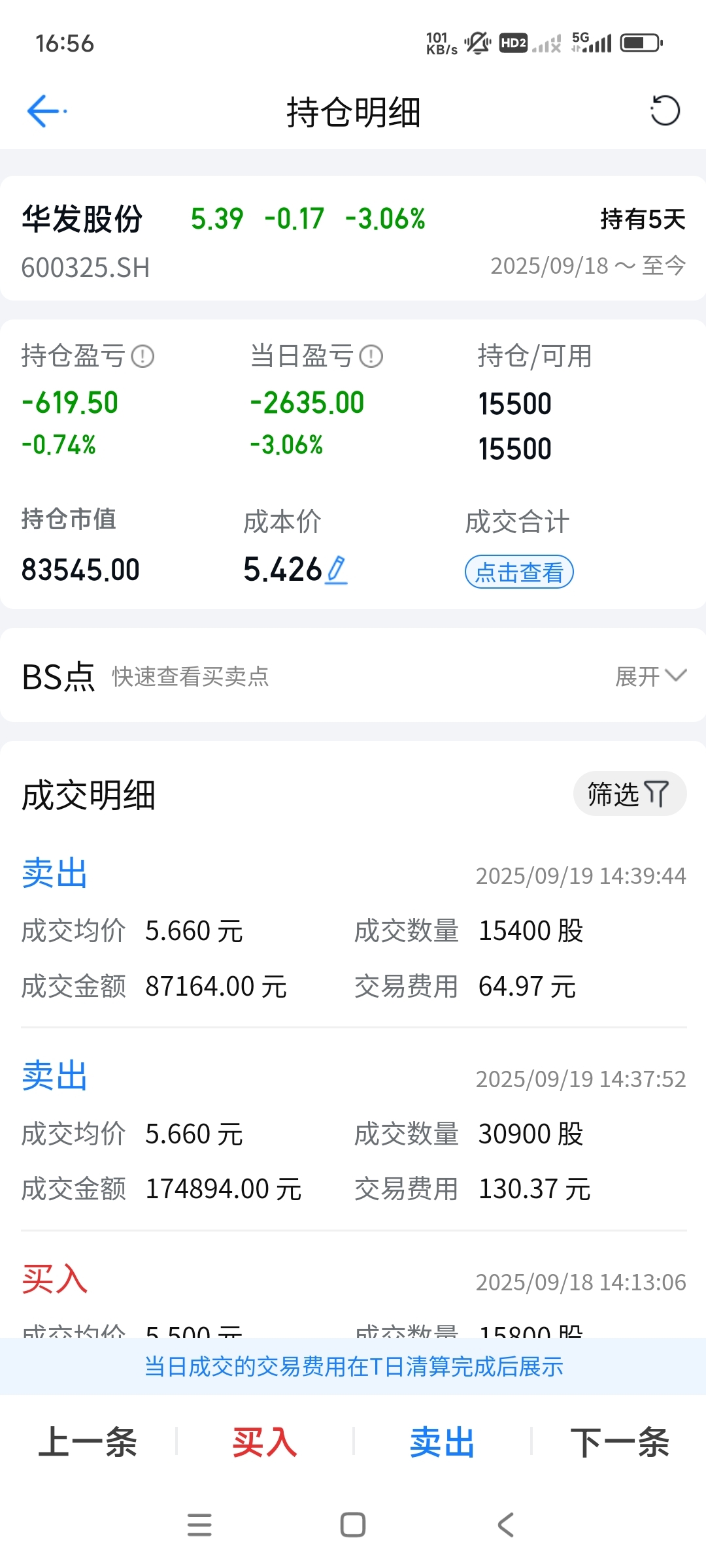Tap the blue 卖出 button at bottom

[443, 1442]
